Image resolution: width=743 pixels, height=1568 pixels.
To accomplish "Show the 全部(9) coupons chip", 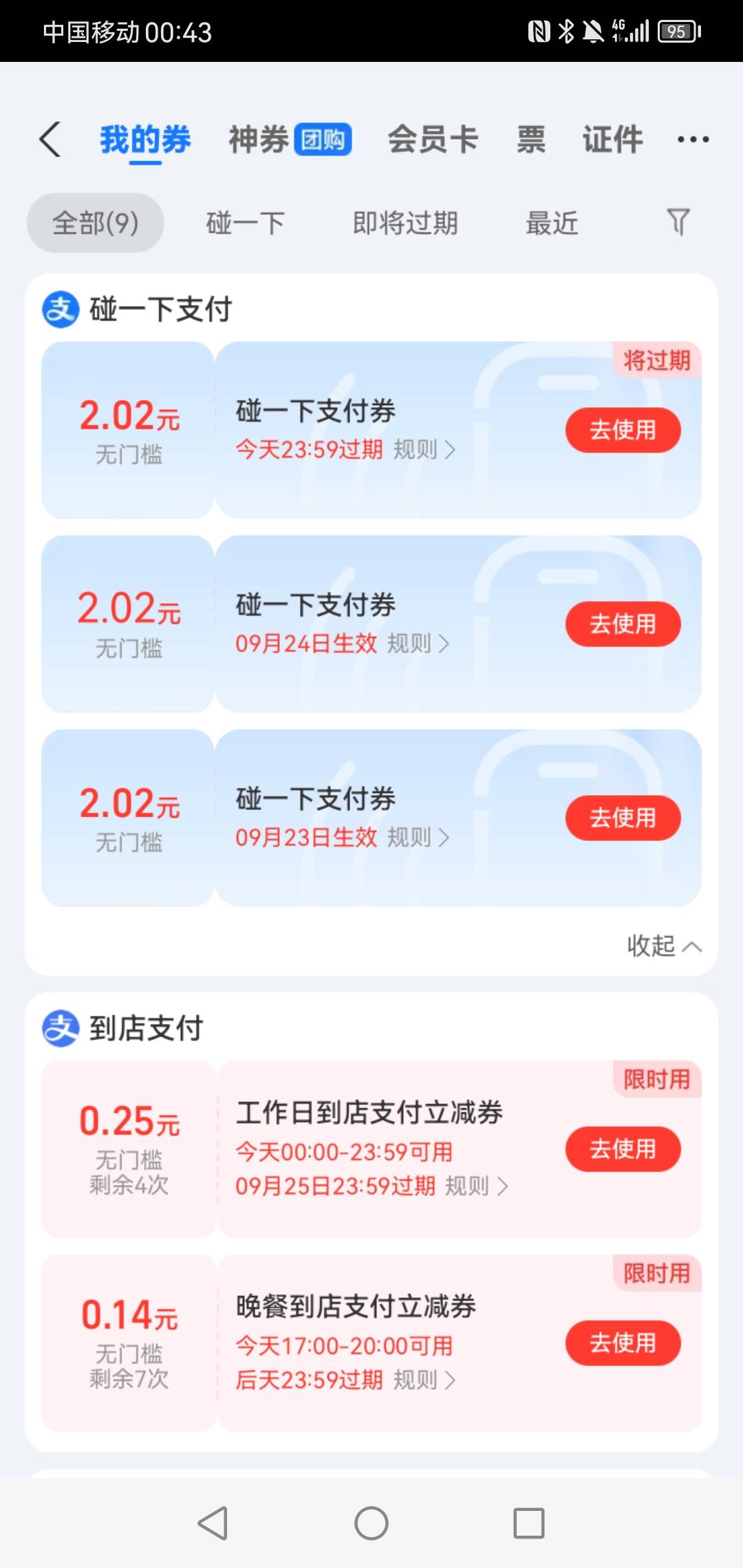I will [96, 223].
